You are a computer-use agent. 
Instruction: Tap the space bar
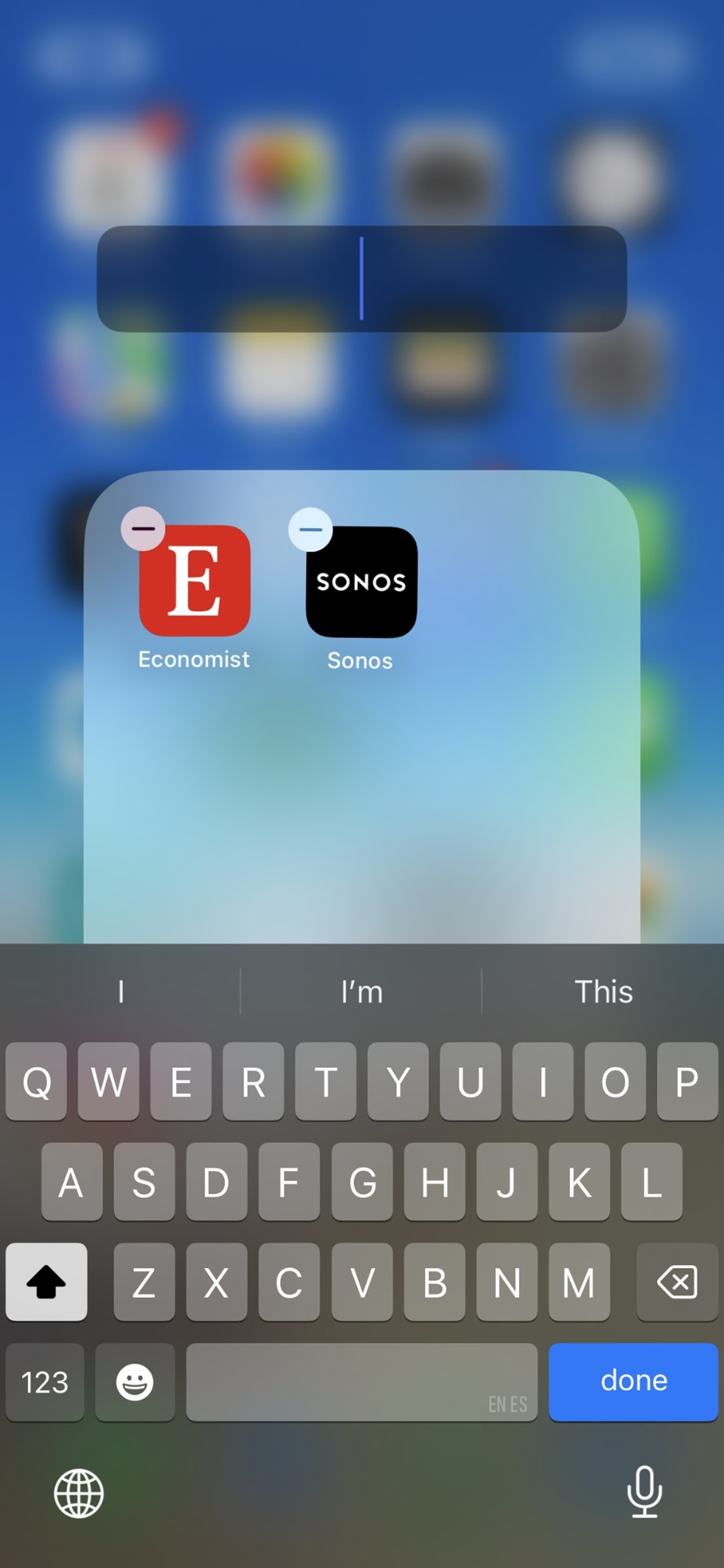pos(361,1382)
